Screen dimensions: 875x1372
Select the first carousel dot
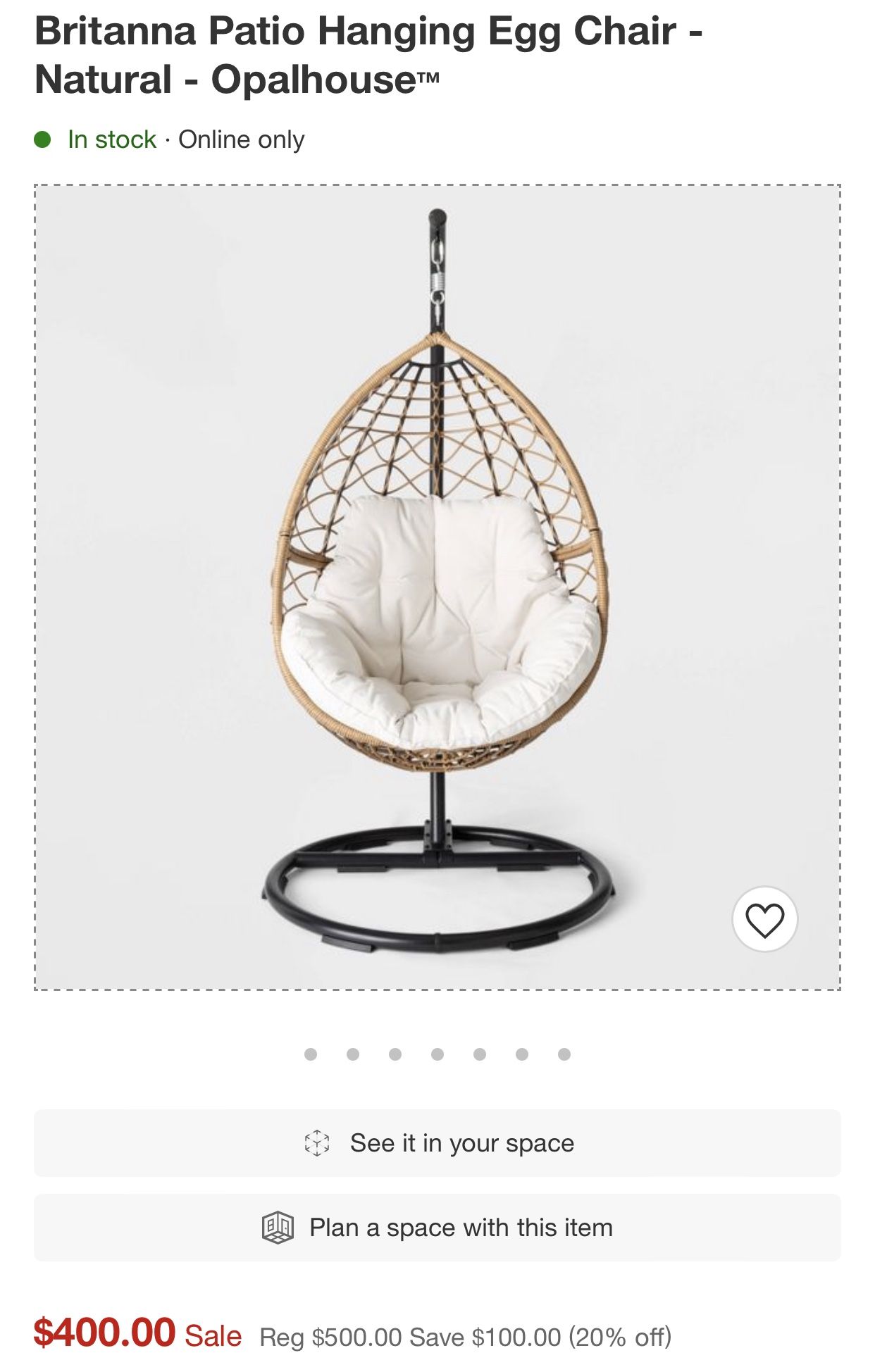[x=311, y=1055]
